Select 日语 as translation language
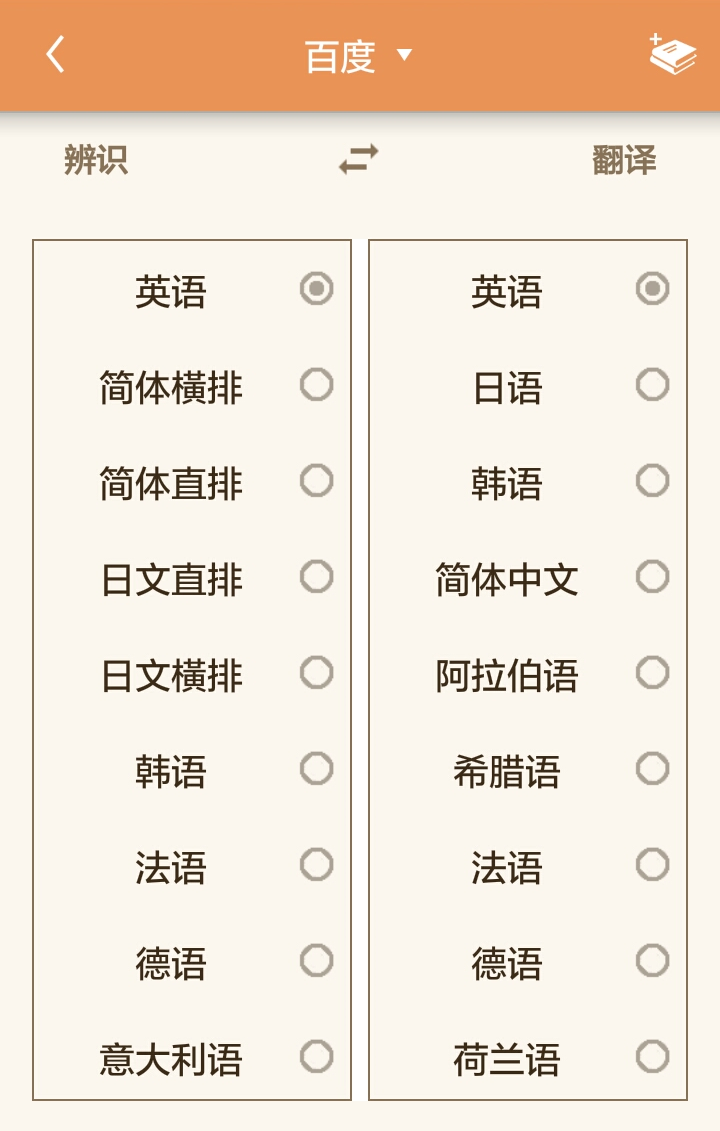The height and width of the screenshot is (1131, 720). 652,385
